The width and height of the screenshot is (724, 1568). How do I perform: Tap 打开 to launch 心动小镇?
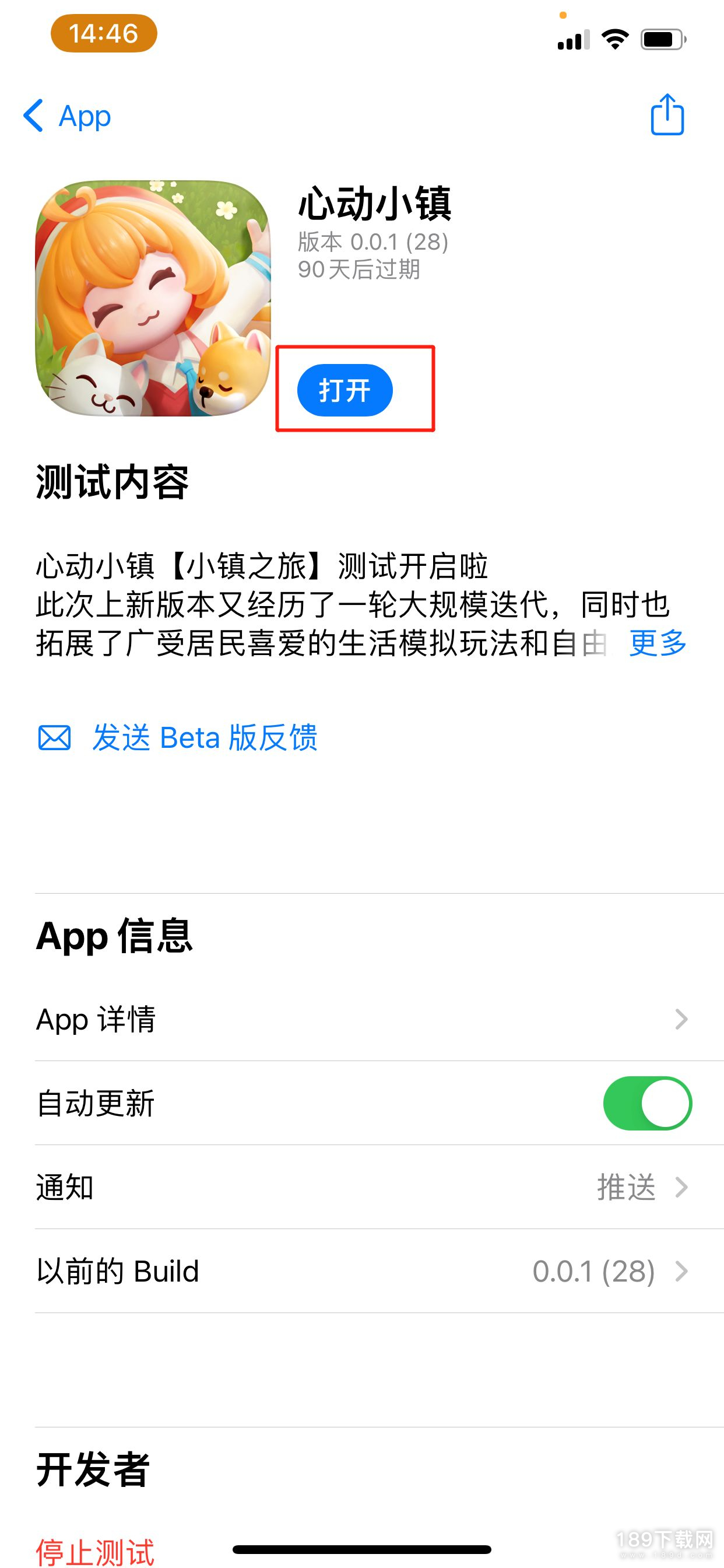[345, 390]
